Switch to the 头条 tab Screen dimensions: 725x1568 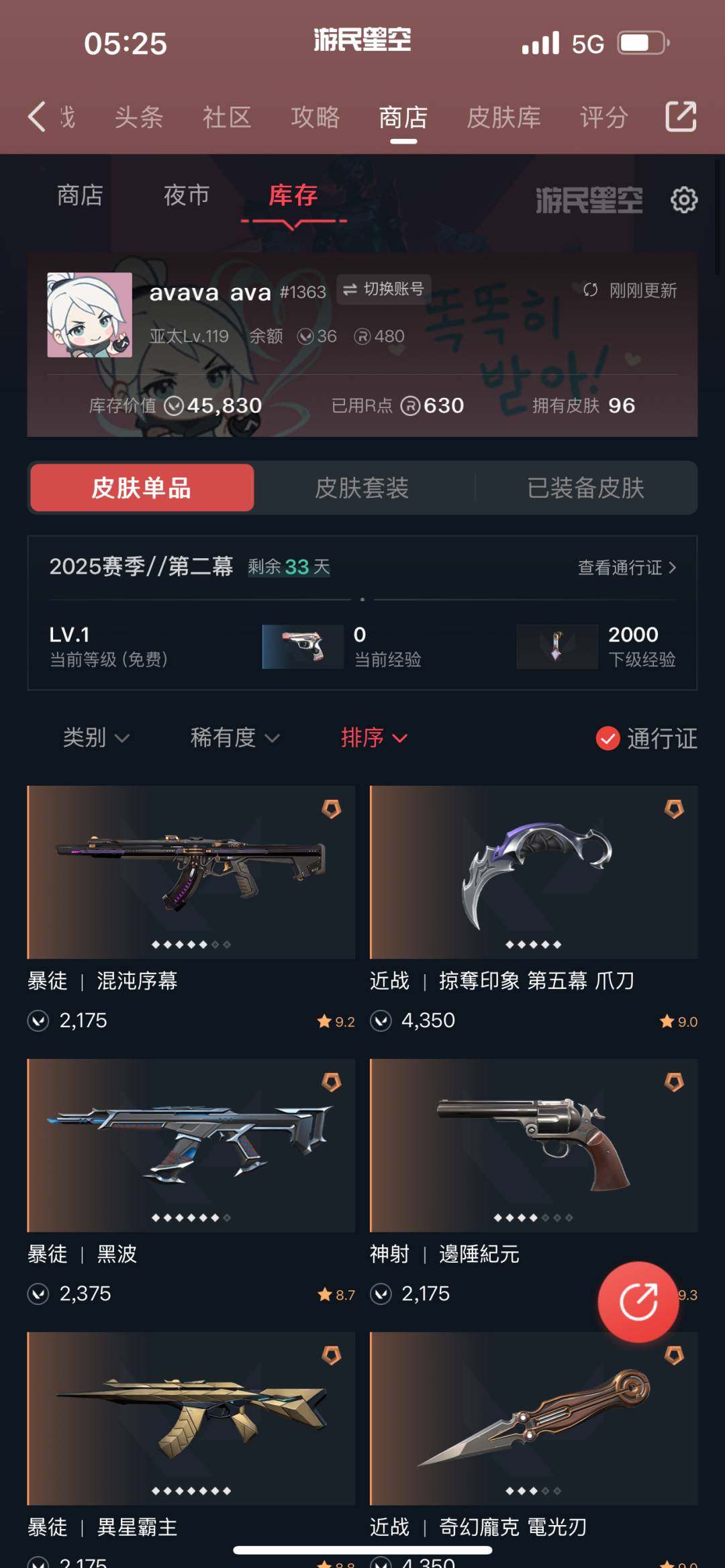(x=139, y=117)
